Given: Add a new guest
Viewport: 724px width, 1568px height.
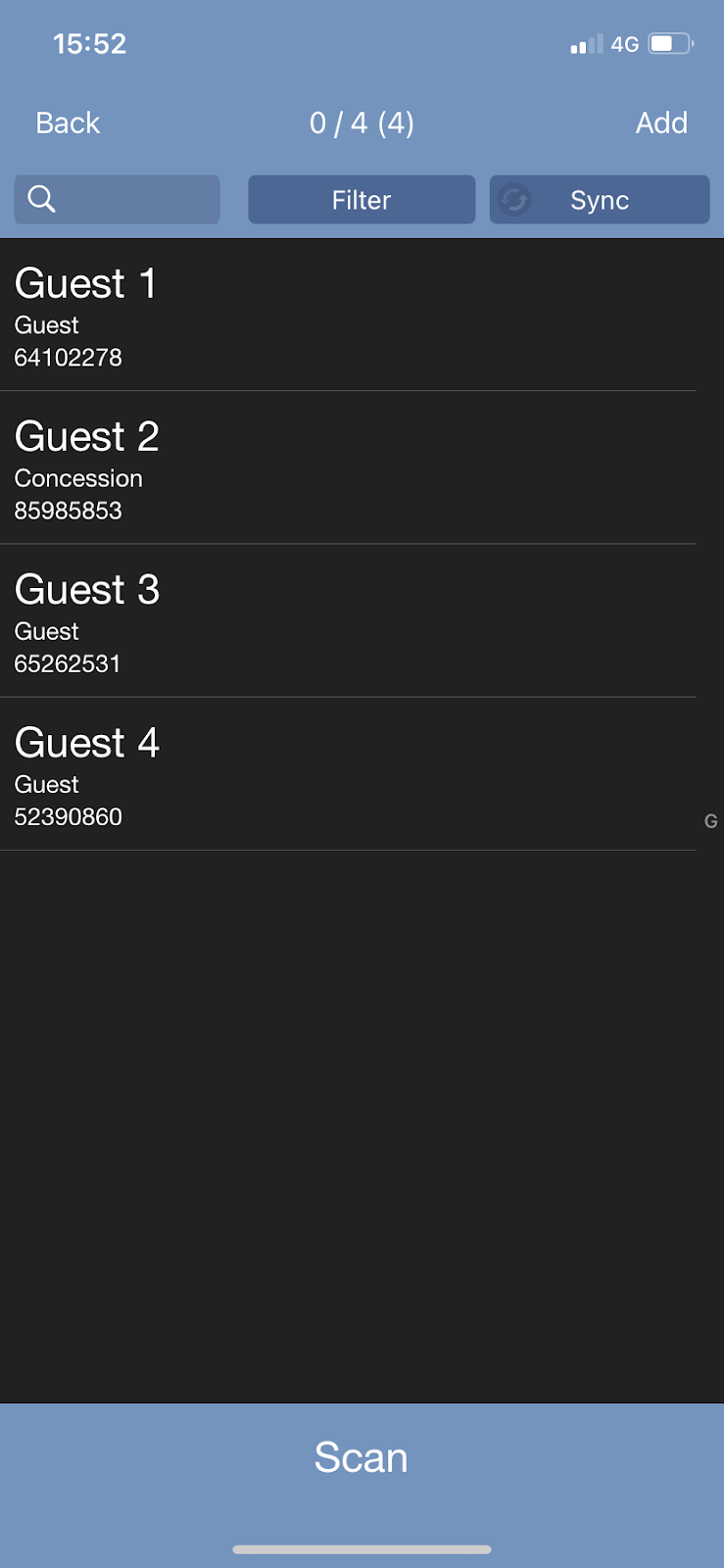Looking at the screenshot, I should [661, 122].
